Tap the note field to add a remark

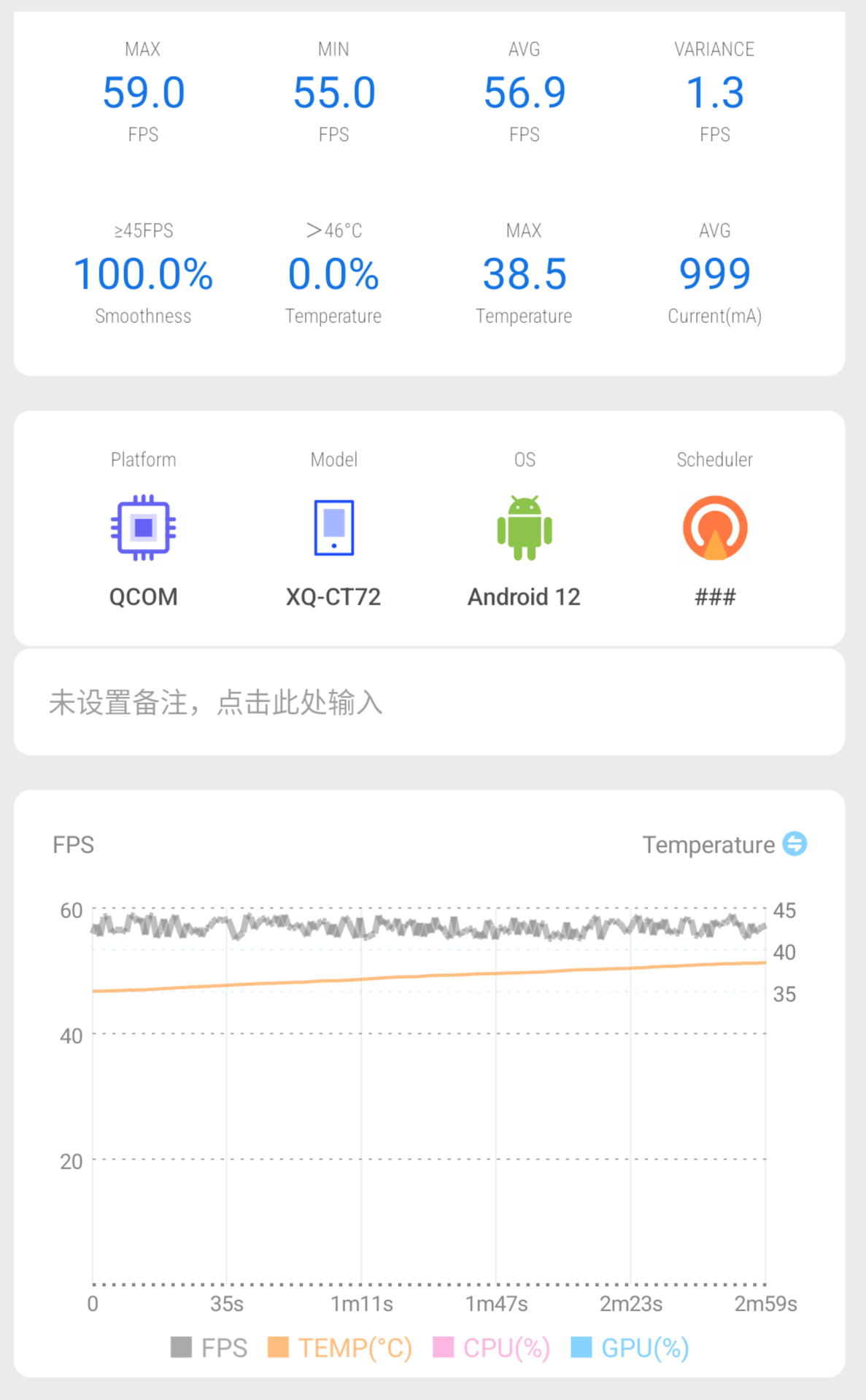pos(429,703)
